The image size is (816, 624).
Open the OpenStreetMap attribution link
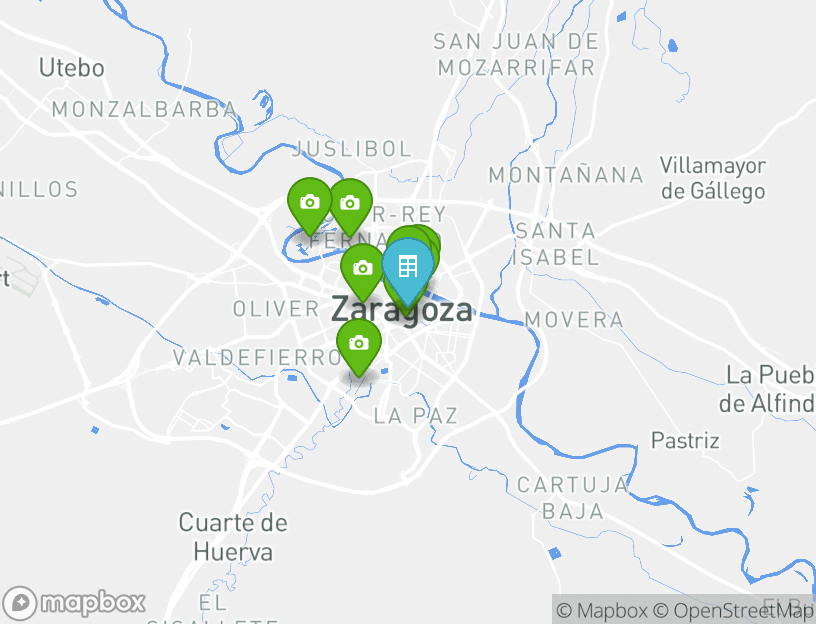tap(732, 610)
